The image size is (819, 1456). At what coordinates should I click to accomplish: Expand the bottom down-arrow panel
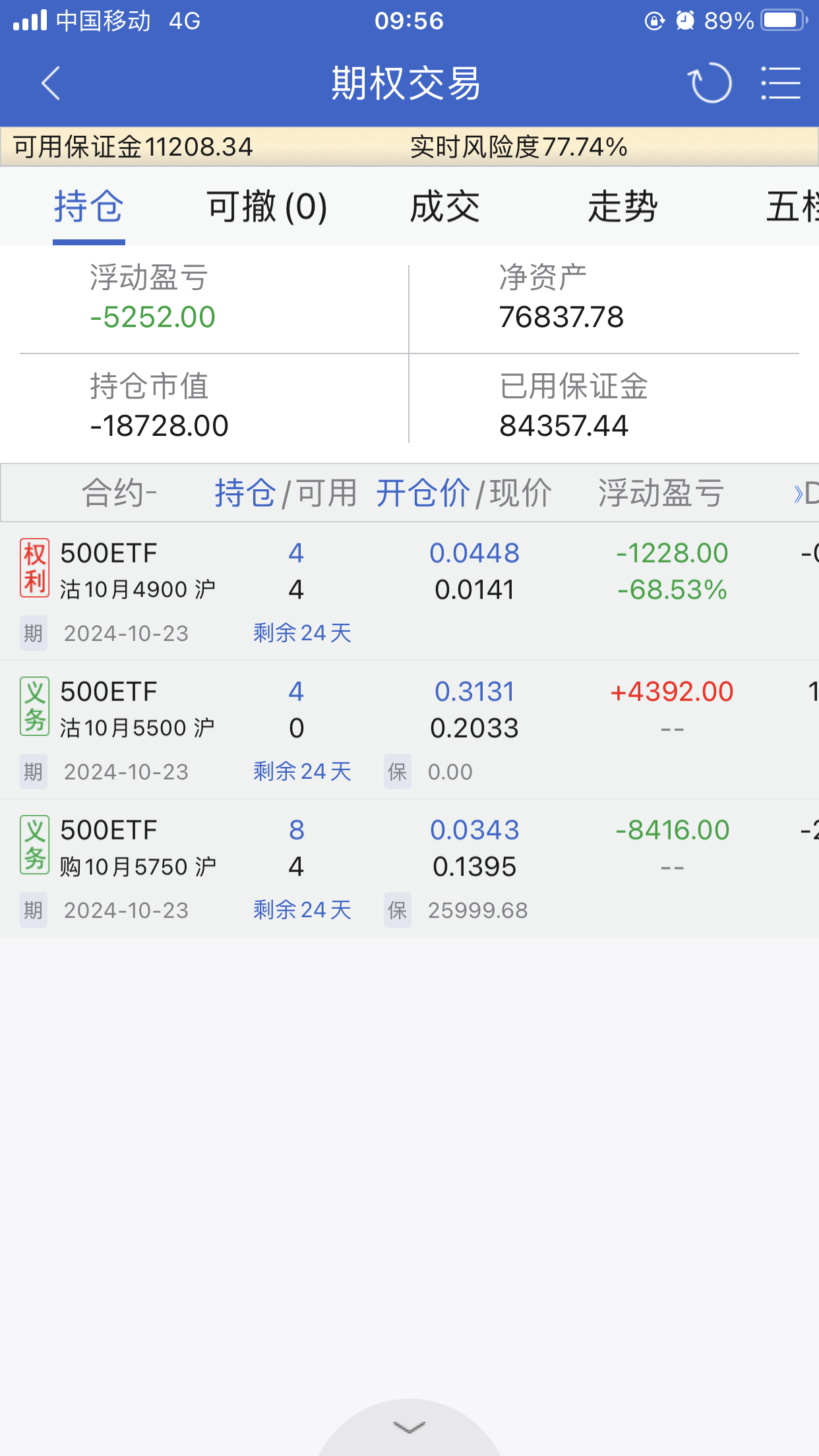tap(409, 1428)
